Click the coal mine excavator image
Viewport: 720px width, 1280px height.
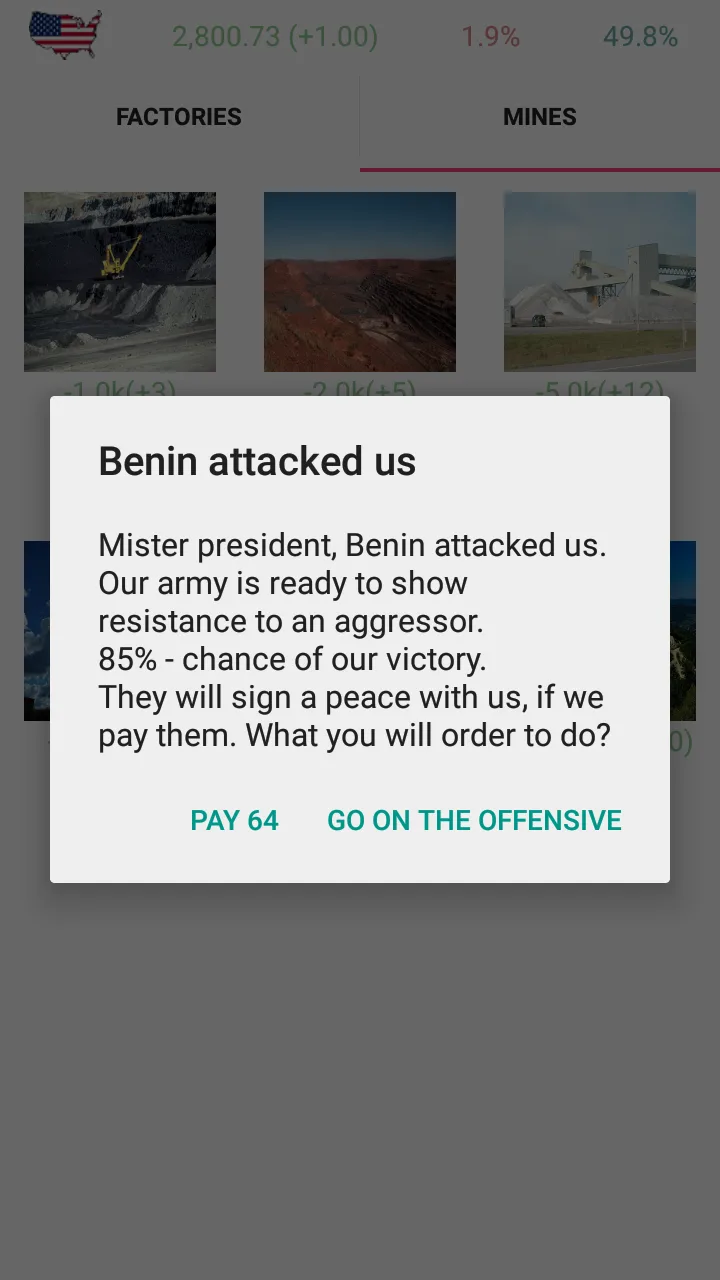[119, 281]
